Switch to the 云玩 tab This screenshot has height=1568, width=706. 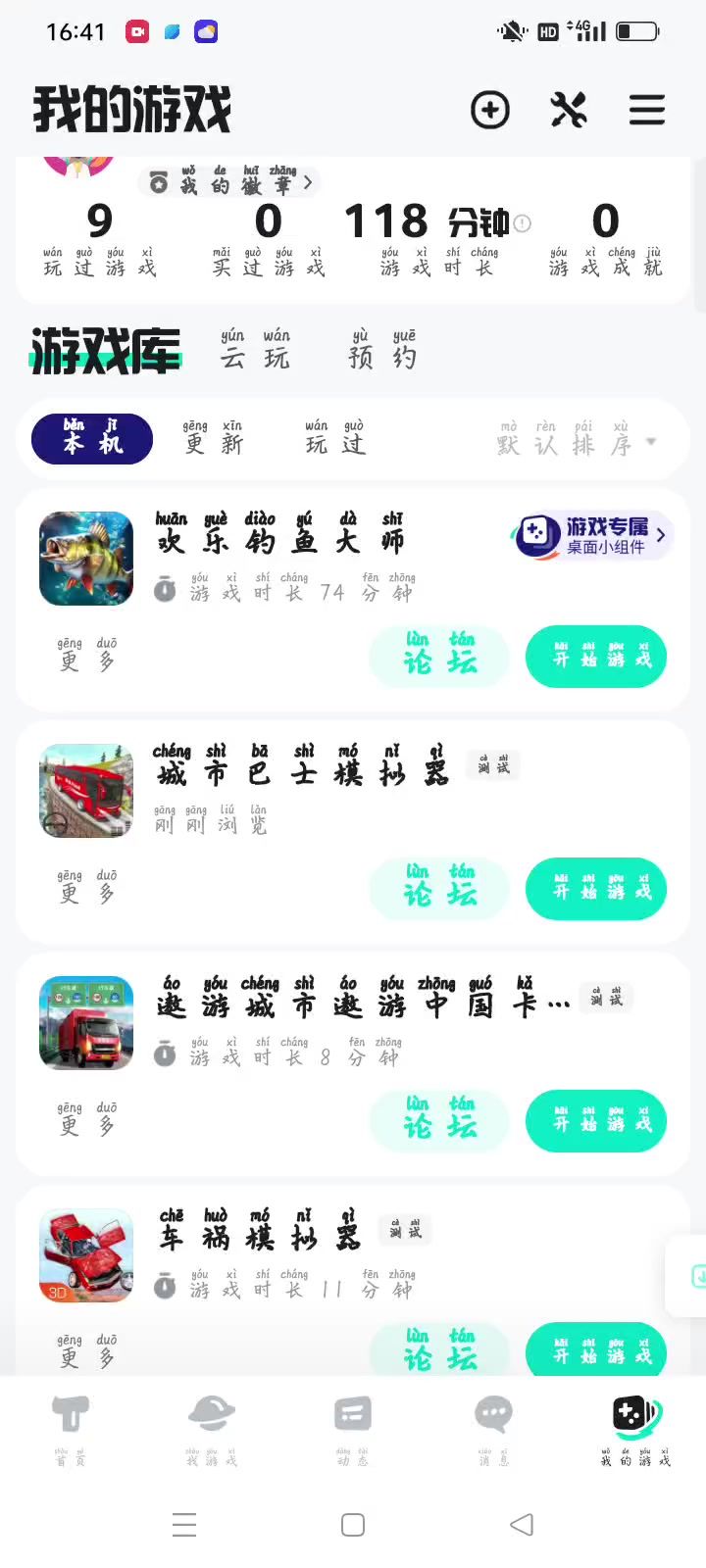pyautogui.click(x=255, y=350)
